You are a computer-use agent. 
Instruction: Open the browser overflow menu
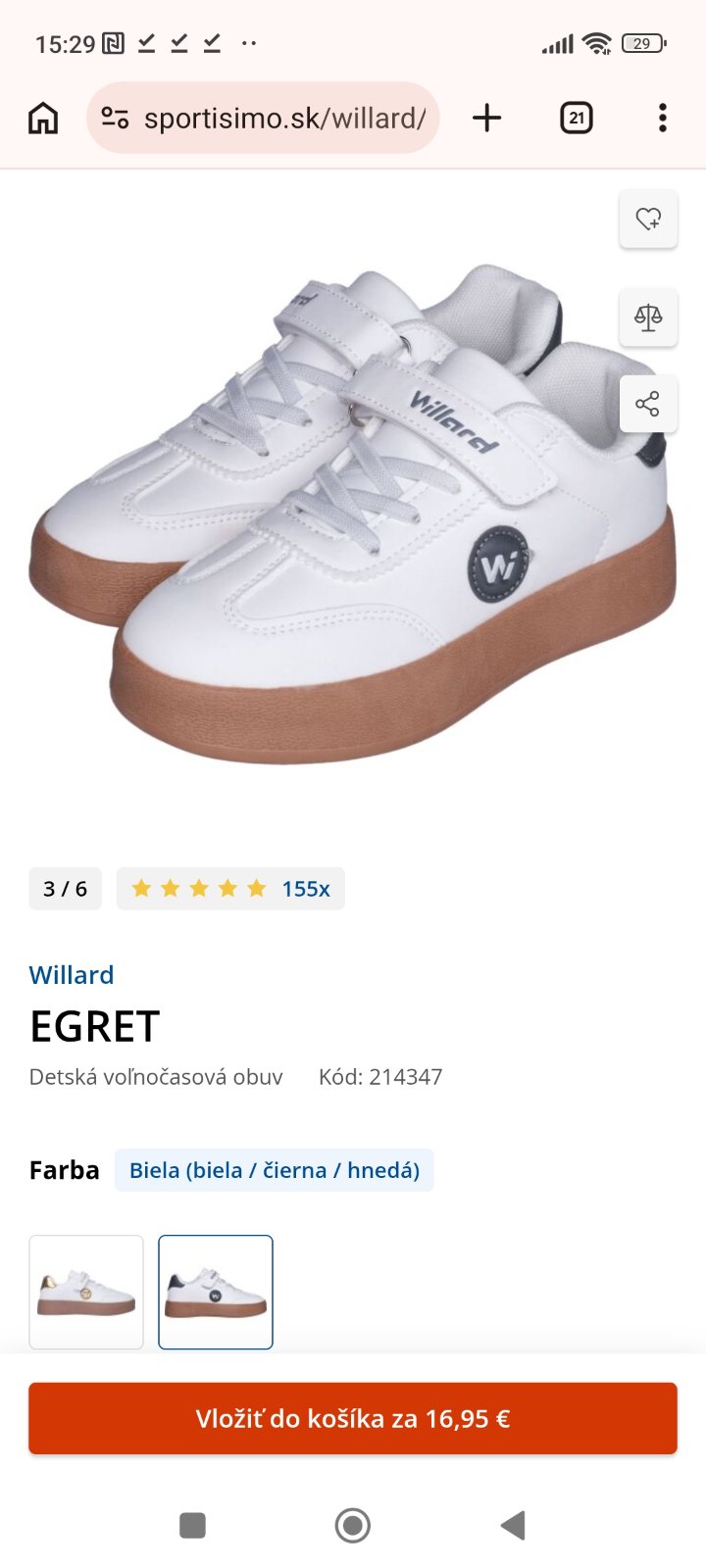[663, 119]
